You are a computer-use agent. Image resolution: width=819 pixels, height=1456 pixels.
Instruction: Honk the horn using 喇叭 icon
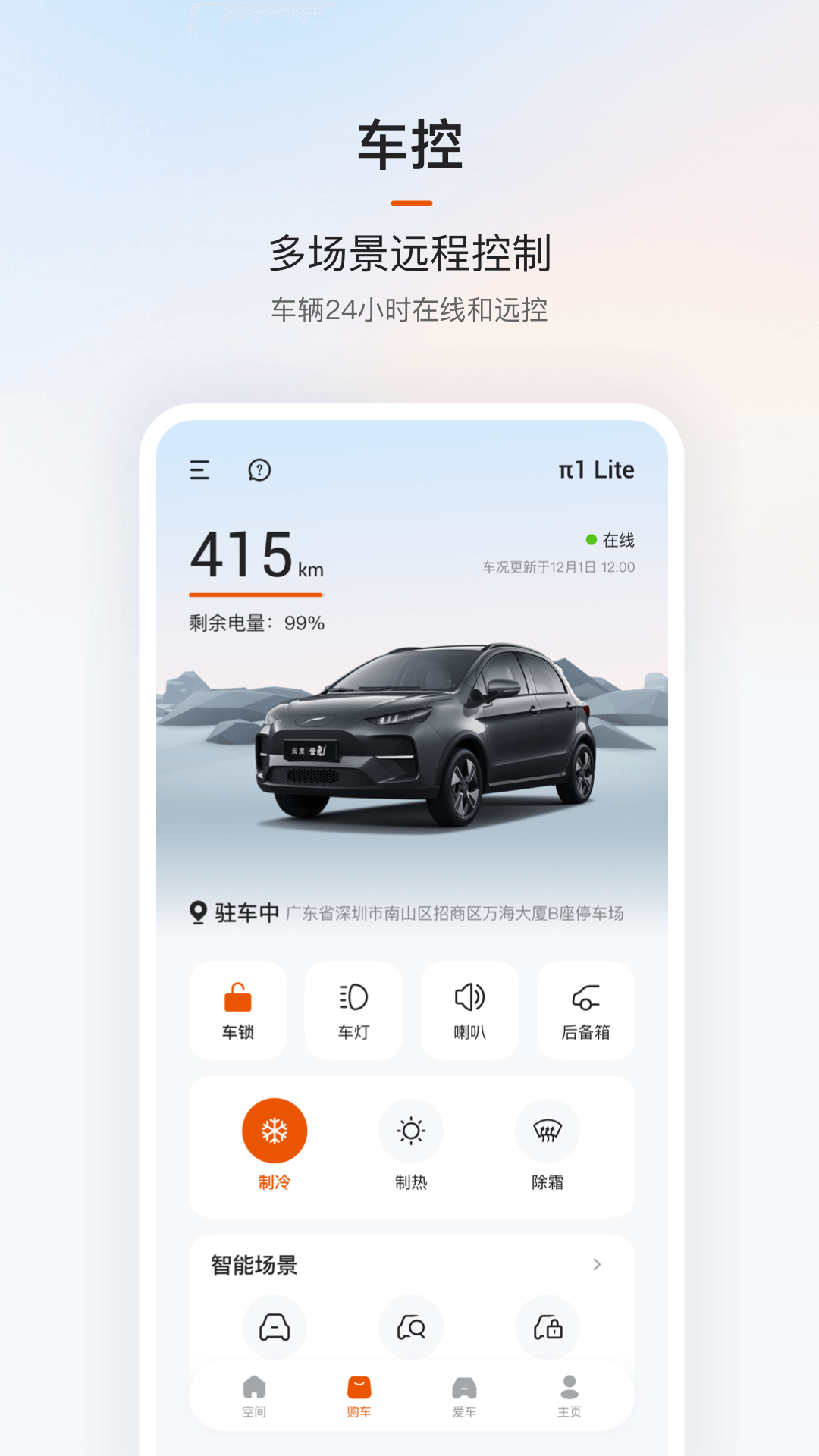point(469,1009)
